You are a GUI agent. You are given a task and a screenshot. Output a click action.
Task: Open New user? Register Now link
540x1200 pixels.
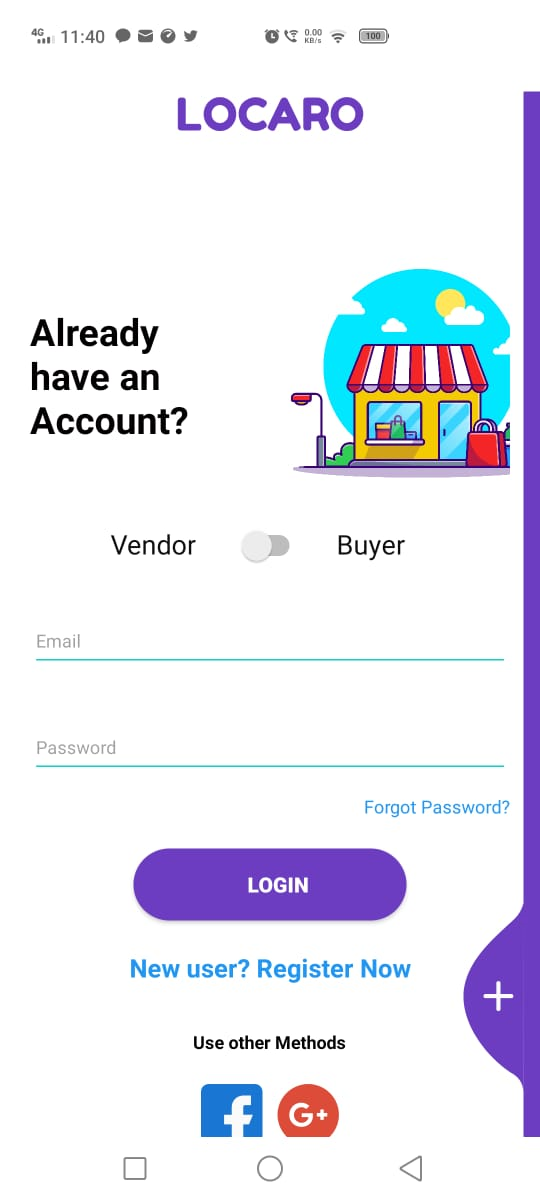coord(270,969)
